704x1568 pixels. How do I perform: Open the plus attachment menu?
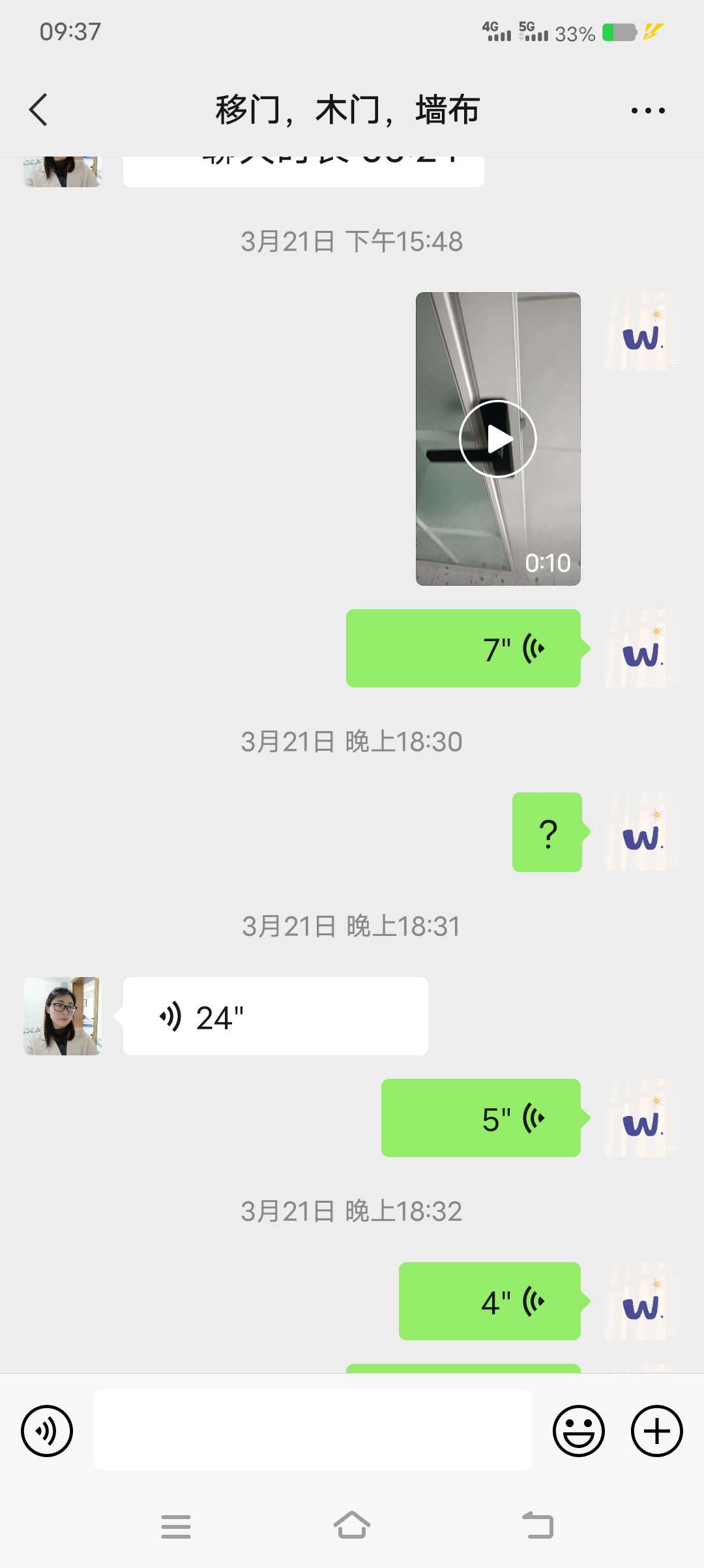tap(657, 1431)
